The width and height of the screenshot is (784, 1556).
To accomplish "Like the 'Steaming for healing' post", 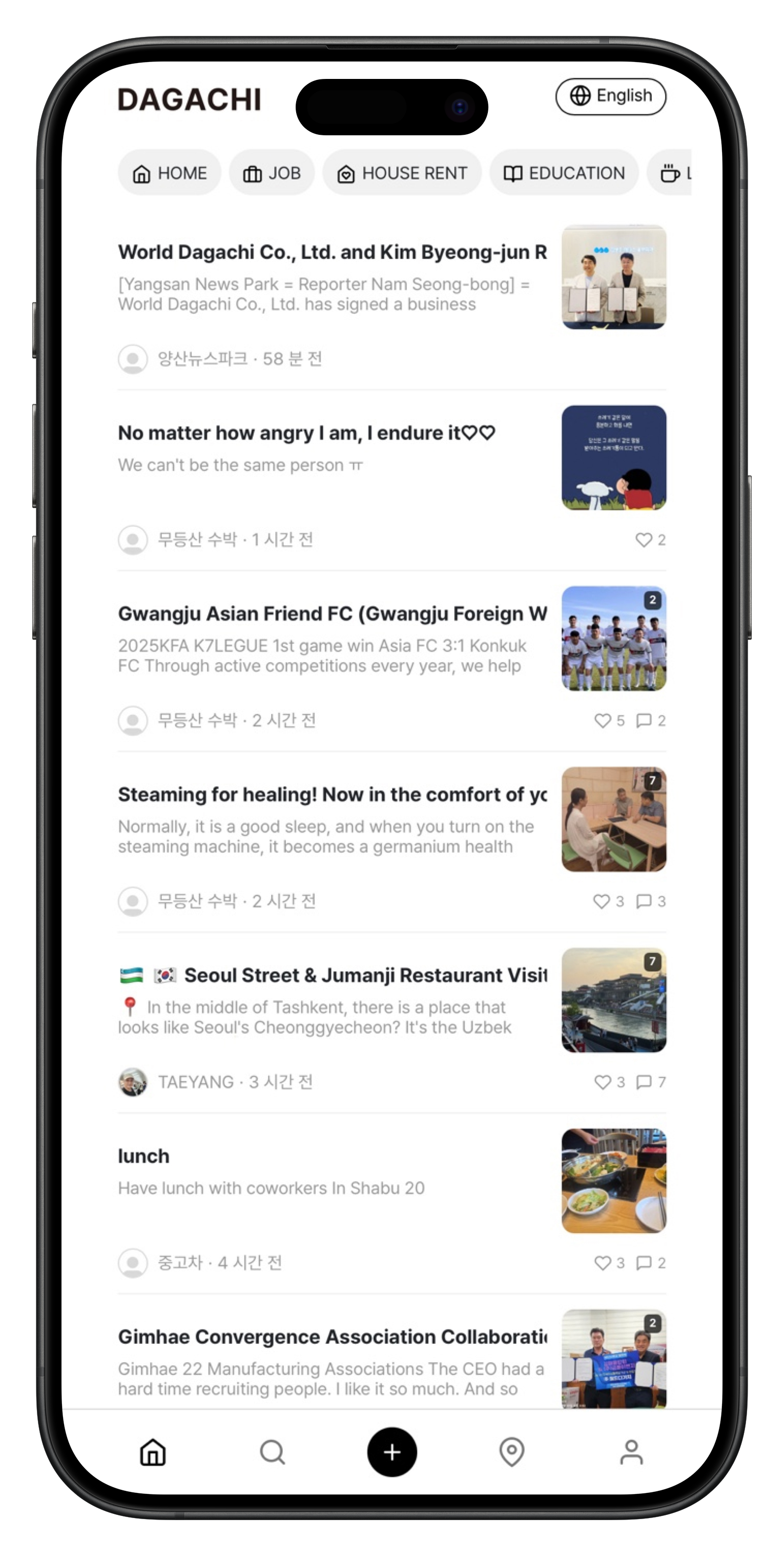I will point(602,900).
